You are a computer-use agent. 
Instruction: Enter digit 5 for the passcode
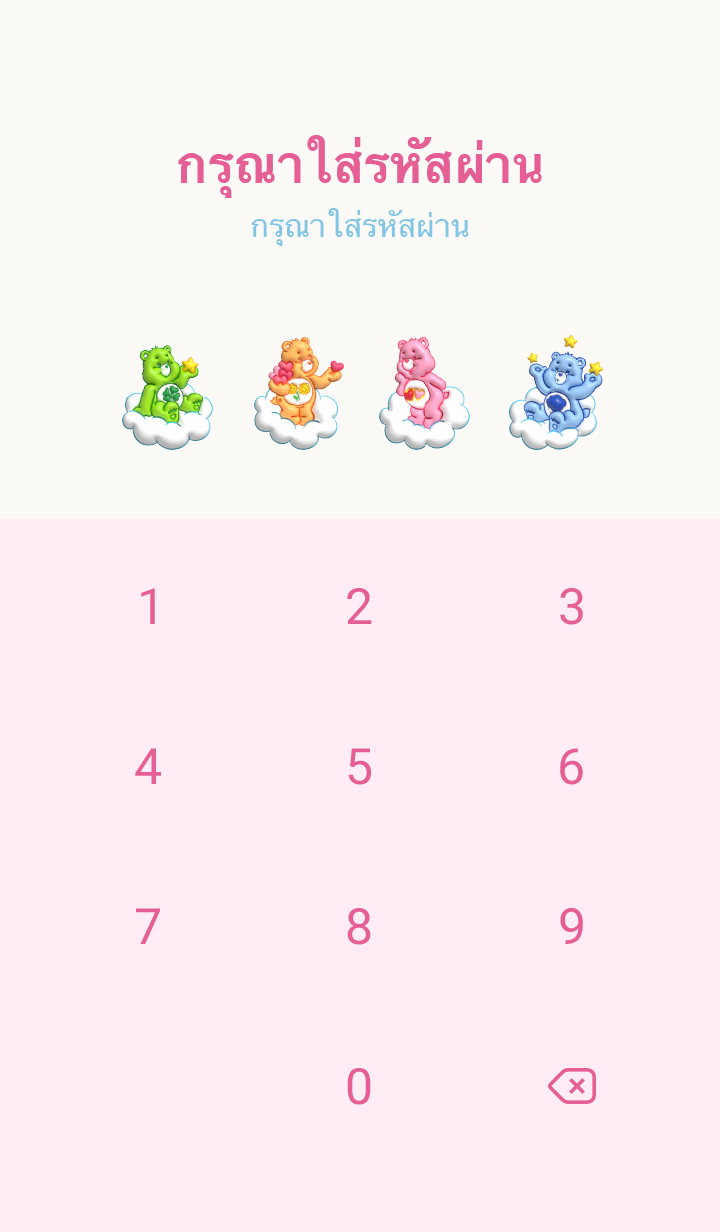tap(359, 767)
